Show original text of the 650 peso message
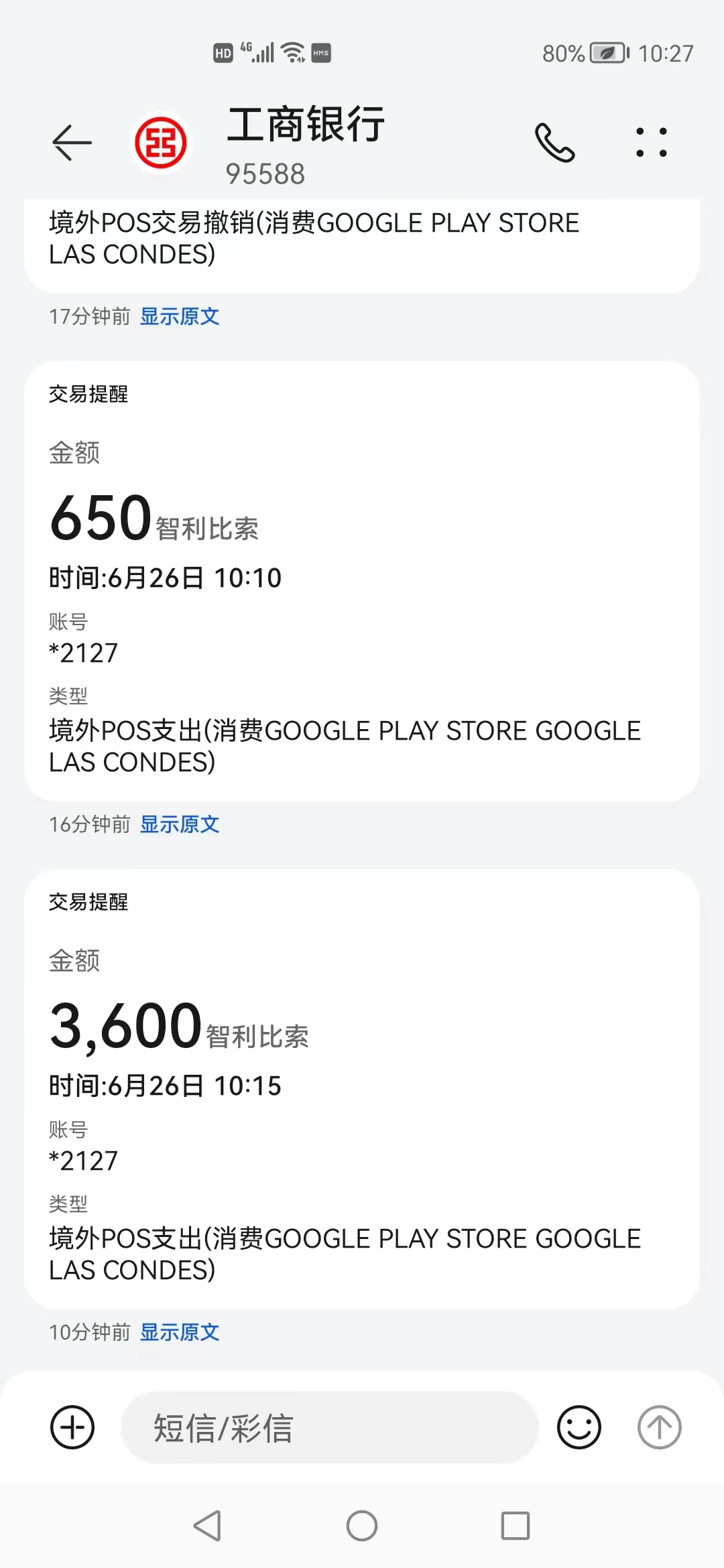Screen dimensions: 724x1568 (x=179, y=824)
